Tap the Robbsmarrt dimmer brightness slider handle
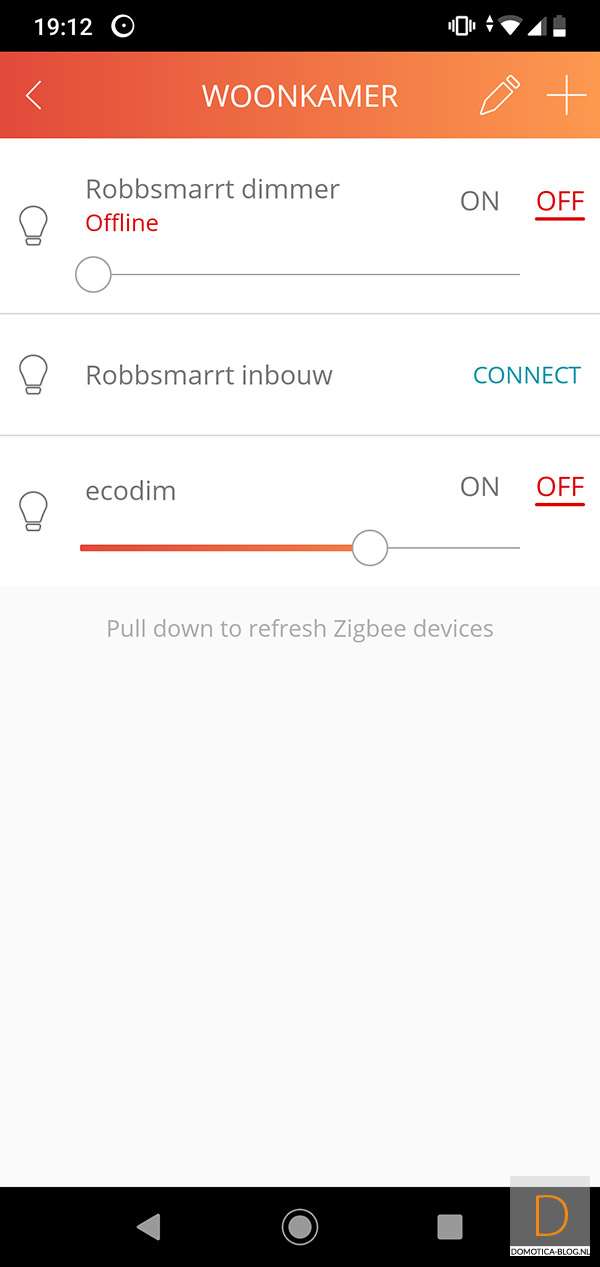This screenshot has width=600, height=1267. [x=93, y=274]
